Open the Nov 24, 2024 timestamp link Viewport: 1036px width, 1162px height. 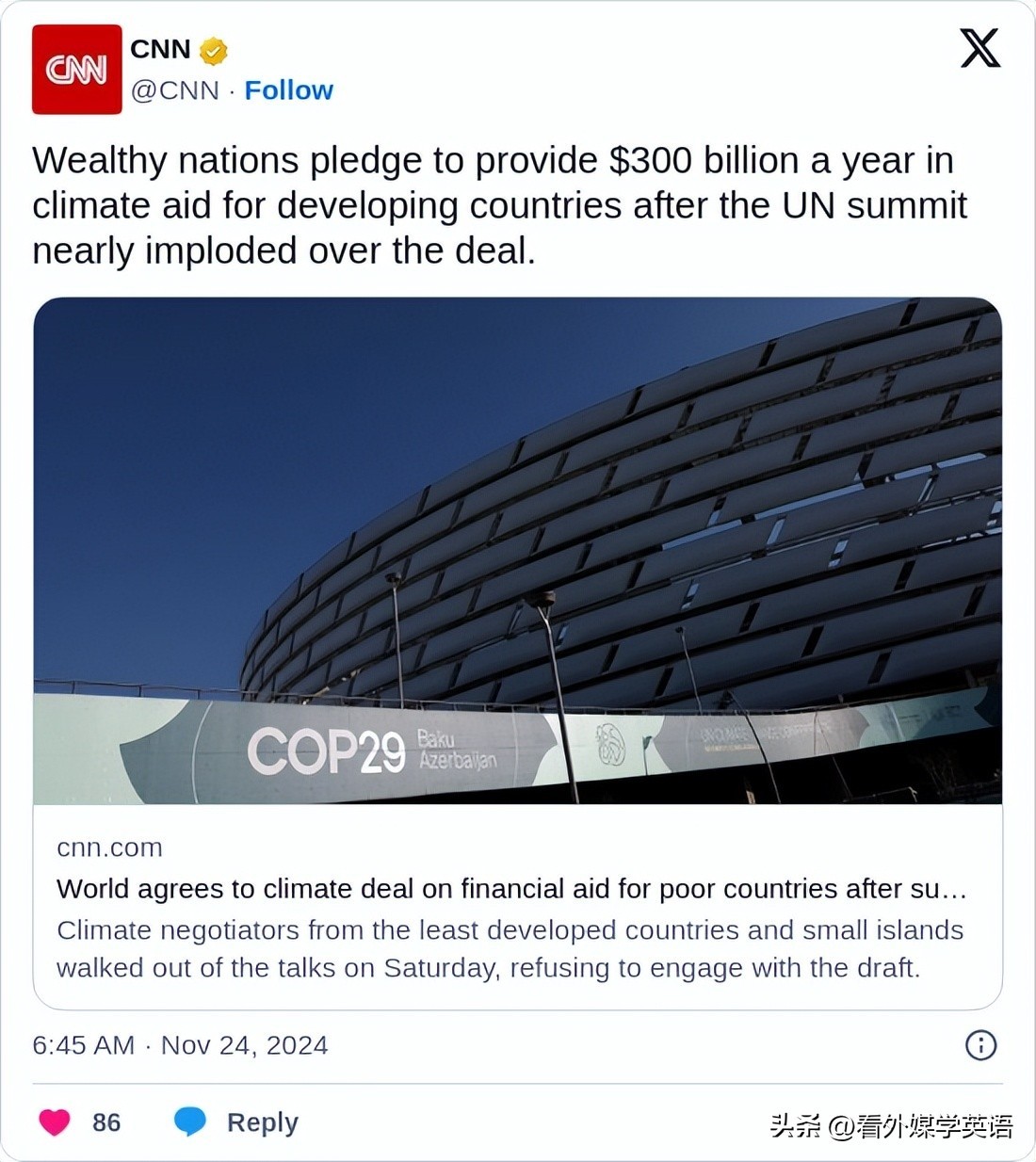pyautogui.click(x=180, y=1045)
